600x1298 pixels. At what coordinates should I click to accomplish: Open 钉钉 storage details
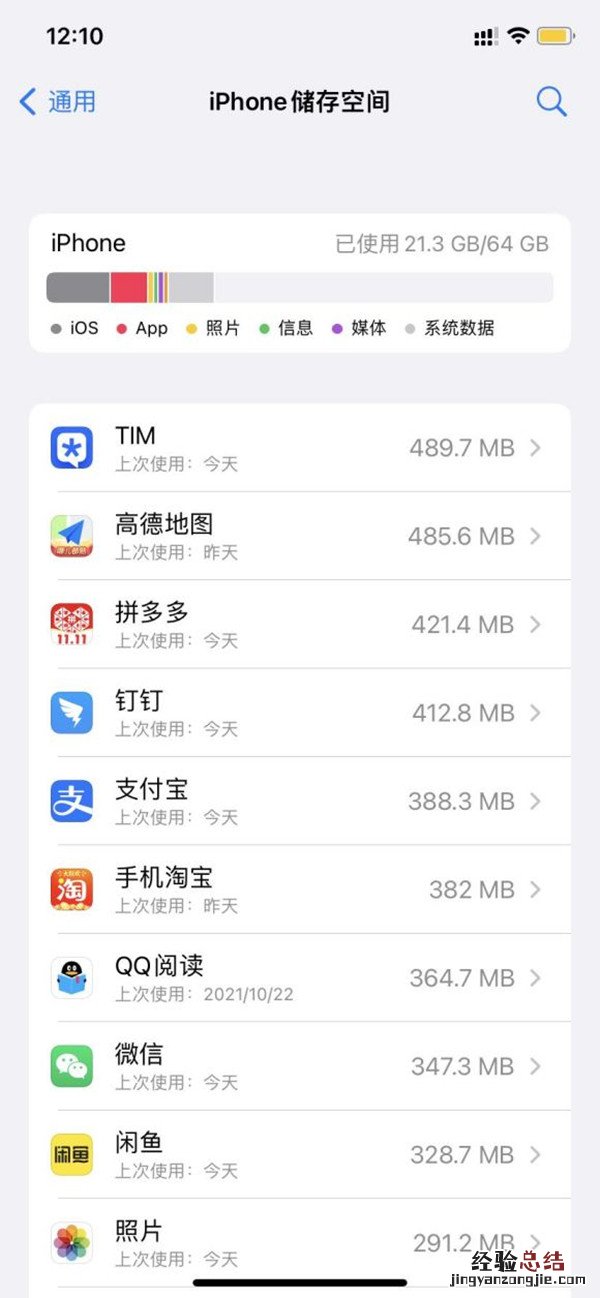(x=300, y=713)
